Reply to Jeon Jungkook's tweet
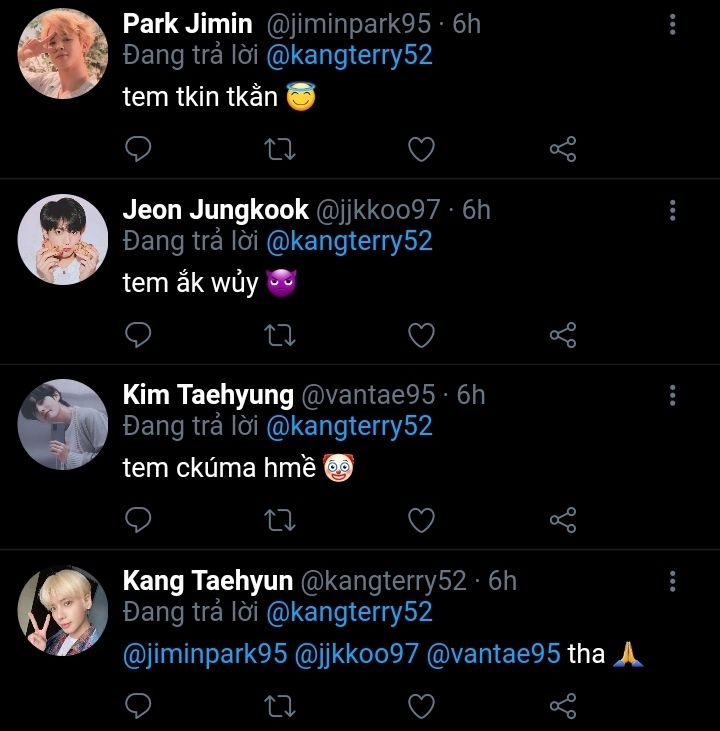The height and width of the screenshot is (731, 720). [138, 335]
